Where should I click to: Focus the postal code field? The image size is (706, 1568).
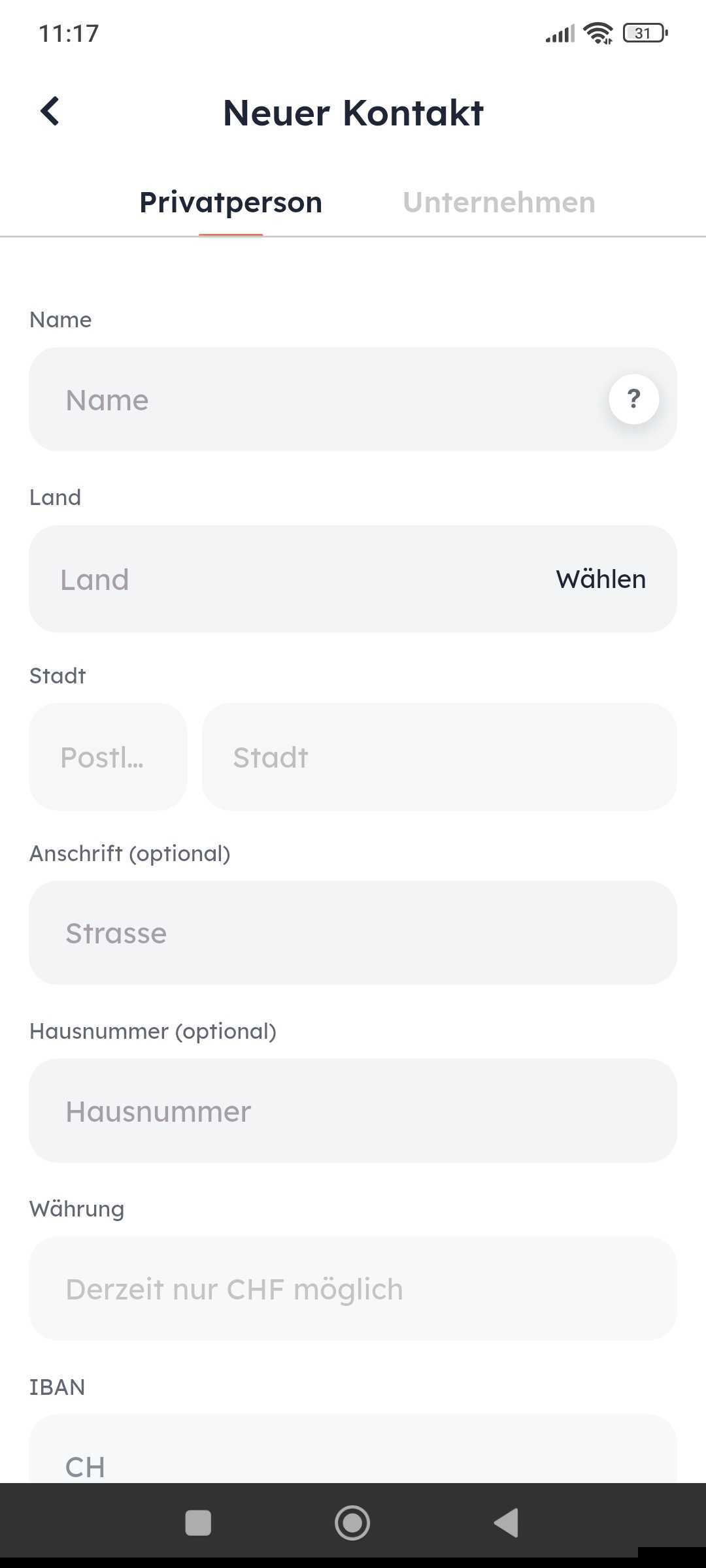tap(108, 757)
